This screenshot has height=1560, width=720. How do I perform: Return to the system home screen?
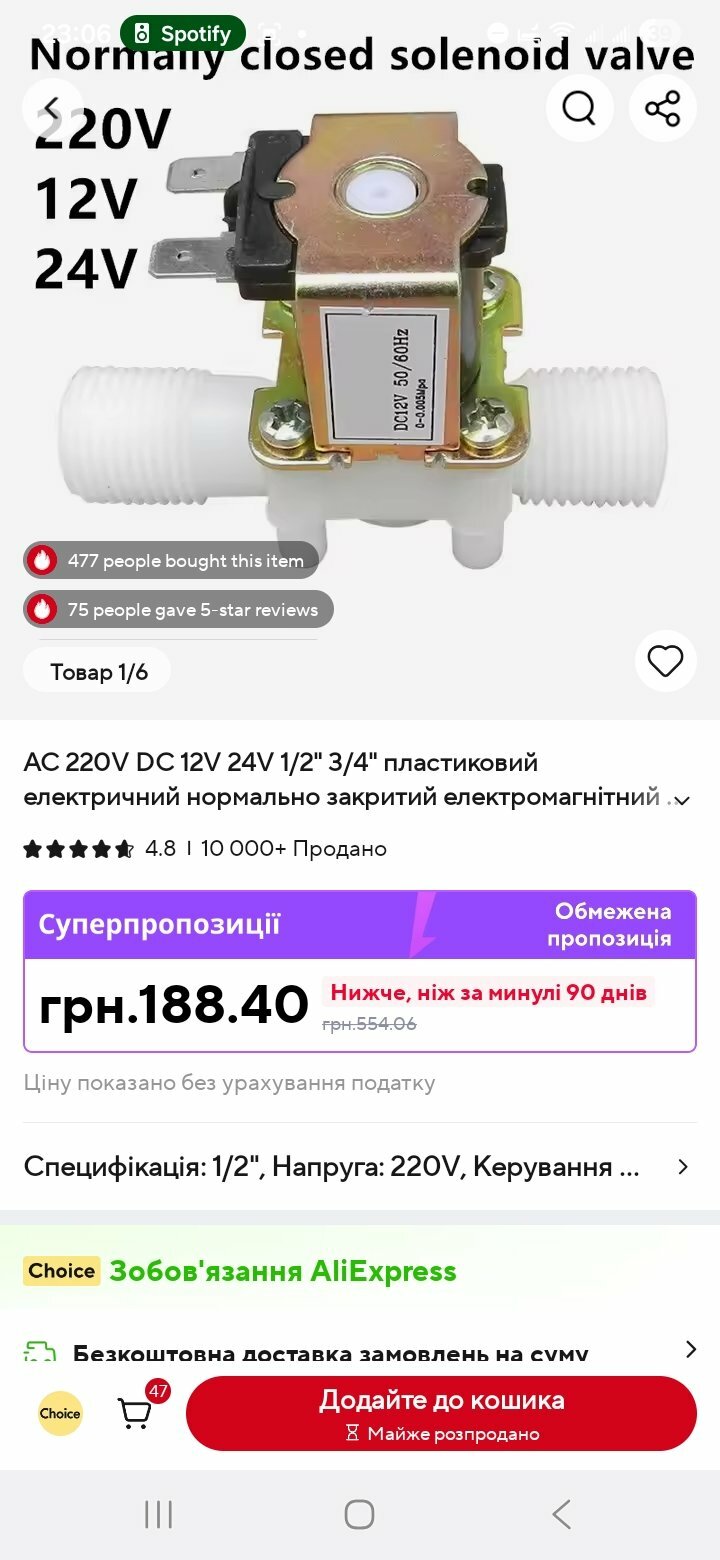359,1514
